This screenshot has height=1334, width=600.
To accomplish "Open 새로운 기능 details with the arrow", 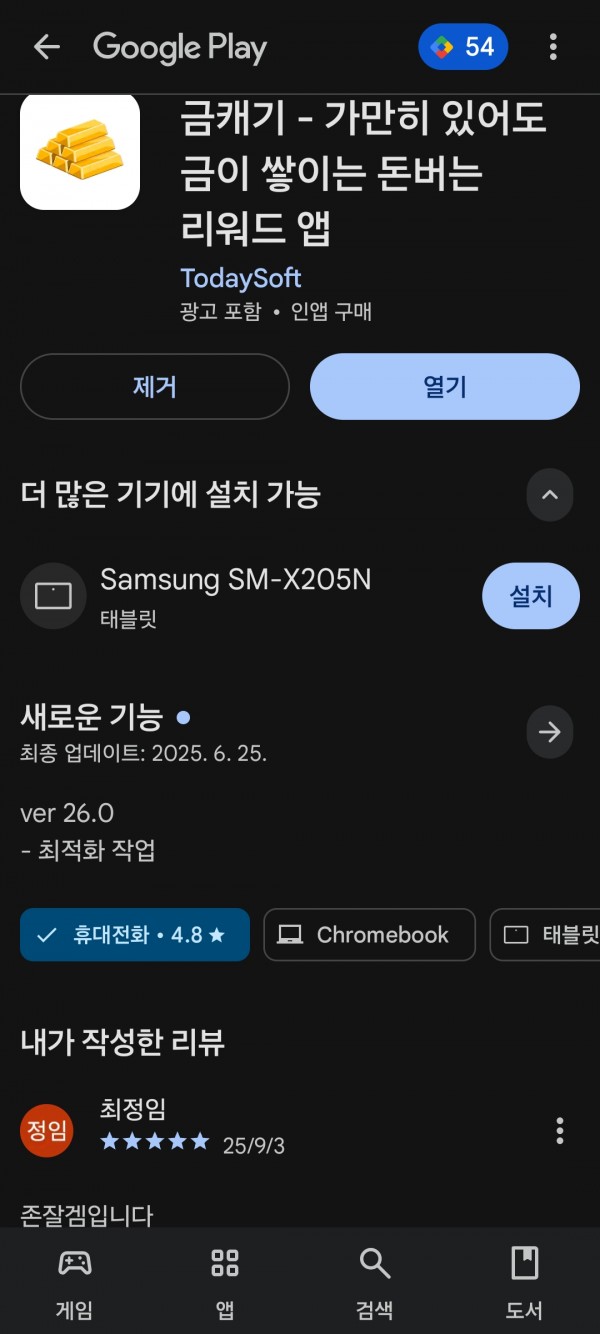I will (x=550, y=732).
